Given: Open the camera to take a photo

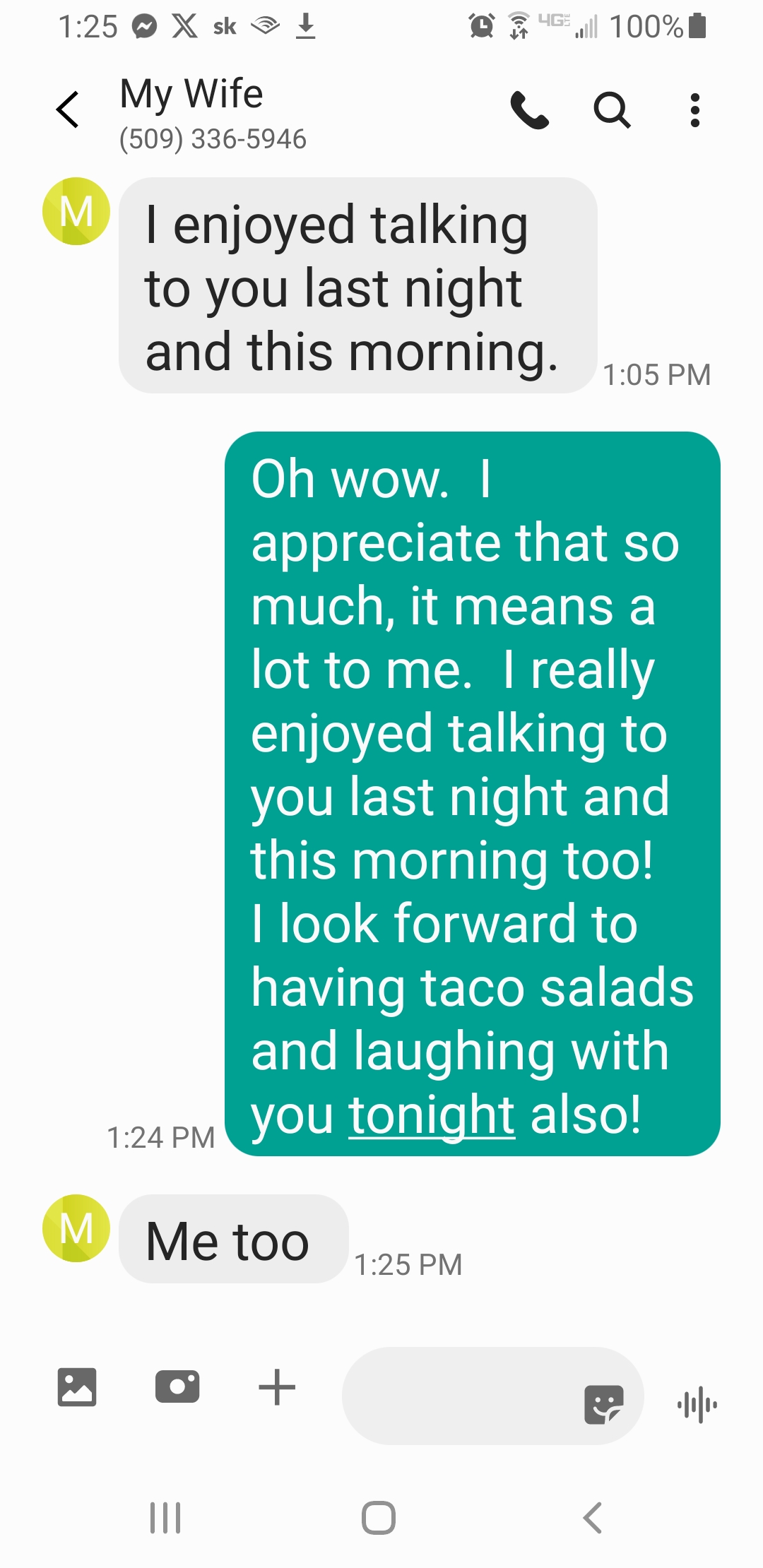Looking at the screenshot, I should pos(177,1387).
